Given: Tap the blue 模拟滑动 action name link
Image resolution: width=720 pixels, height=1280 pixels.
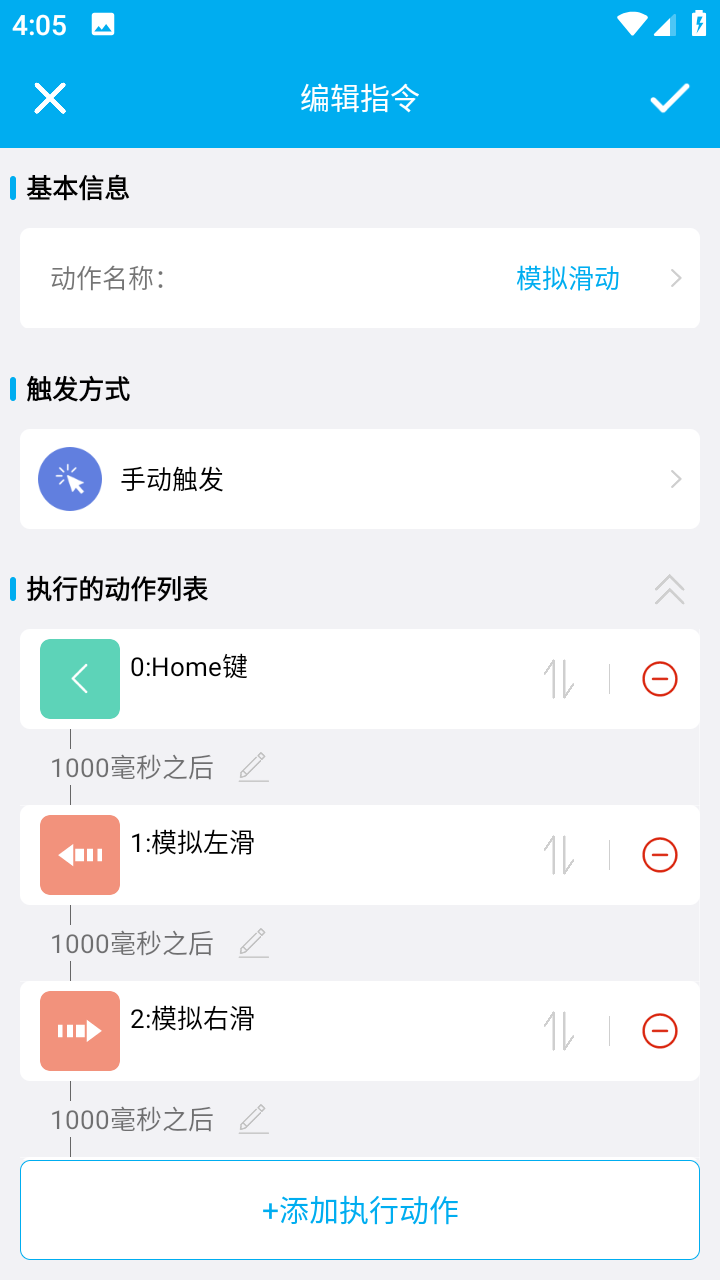Looking at the screenshot, I should pyautogui.click(x=568, y=278).
